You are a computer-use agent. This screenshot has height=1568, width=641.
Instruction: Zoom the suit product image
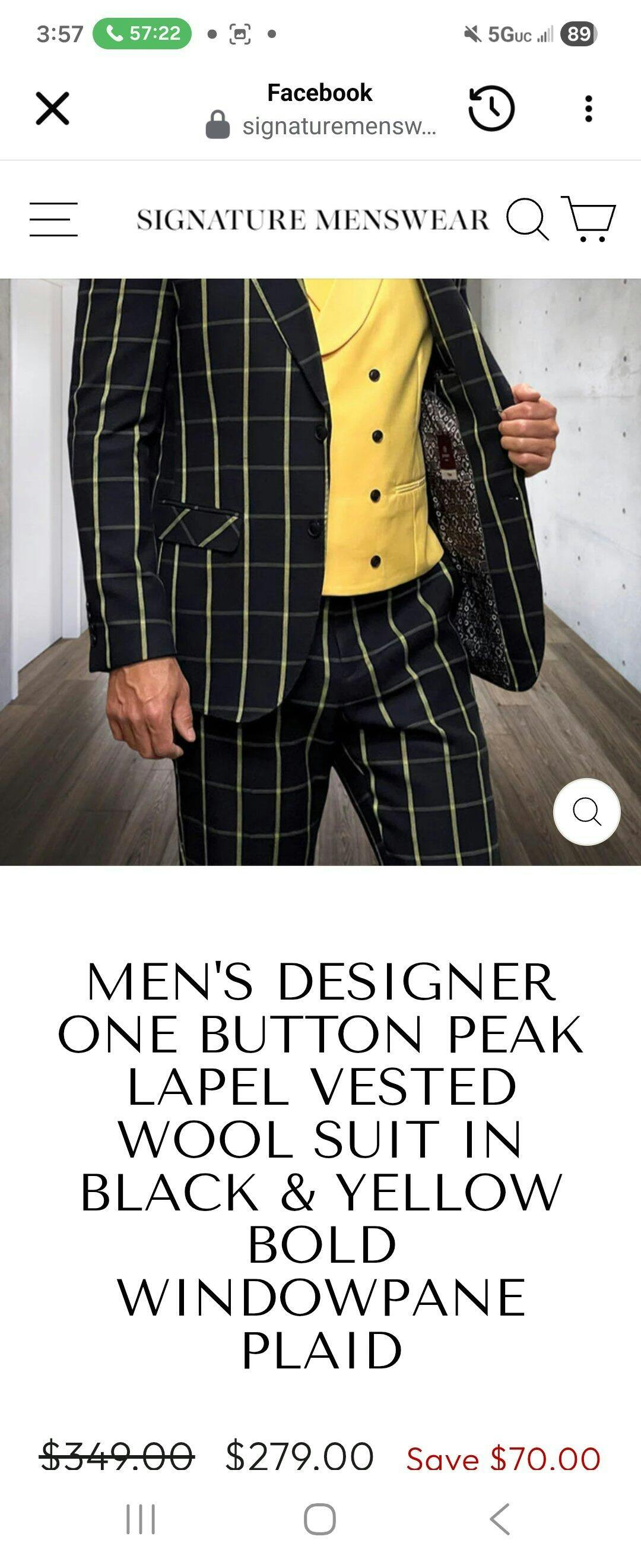pyautogui.click(x=586, y=811)
